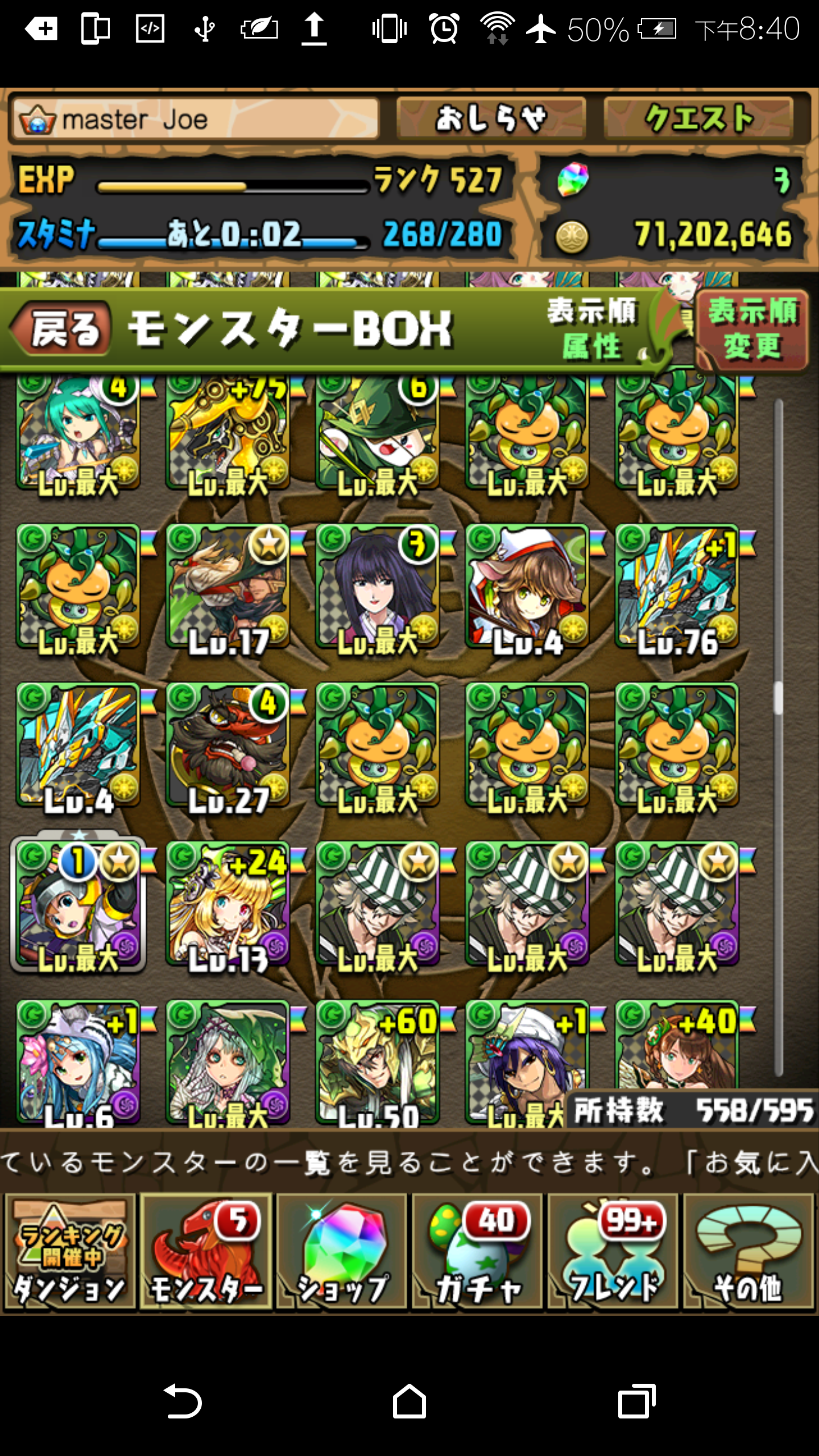This screenshot has width=819, height=1456.
Task: Switch to the ショップ tab
Action: tap(342, 1252)
